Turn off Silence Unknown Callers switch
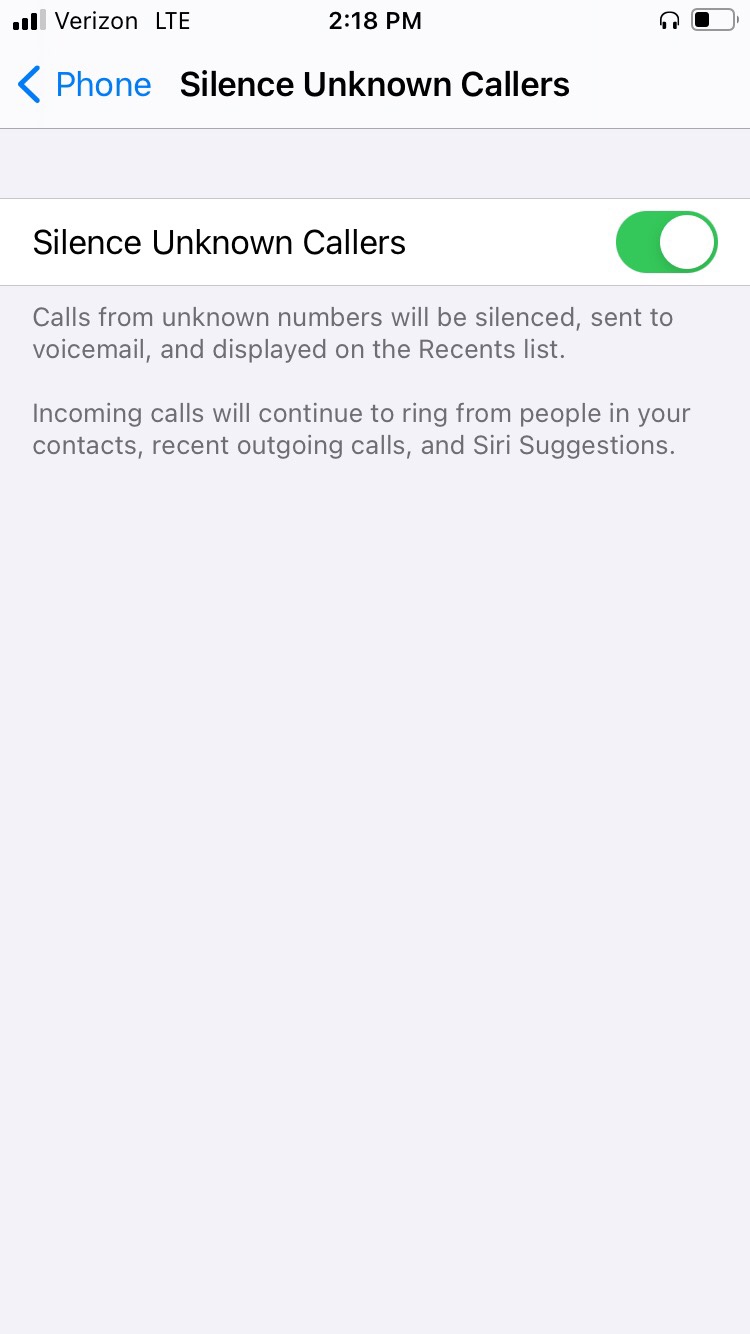Screen dimensions: 750x1334 coord(666,242)
